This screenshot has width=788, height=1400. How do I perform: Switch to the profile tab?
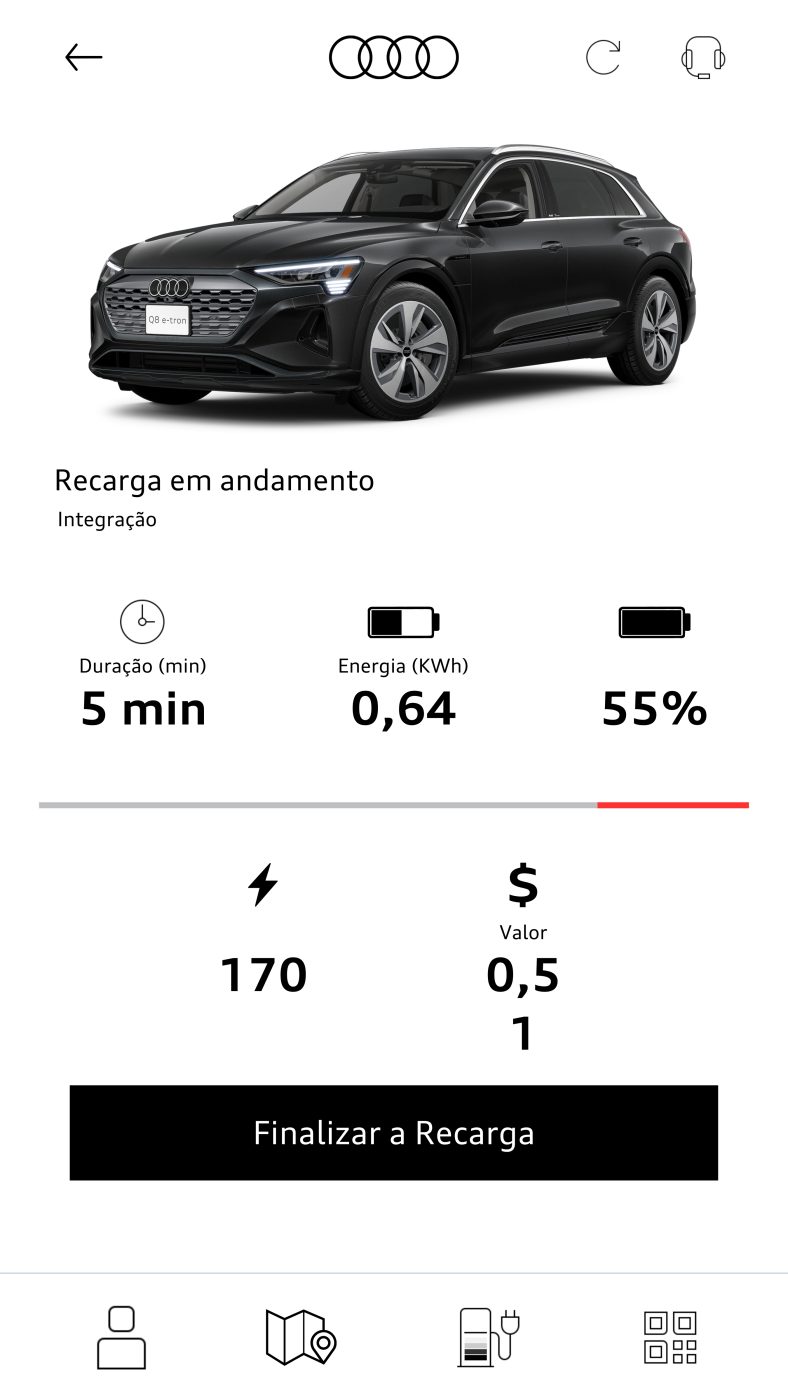click(x=121, y=1337)
